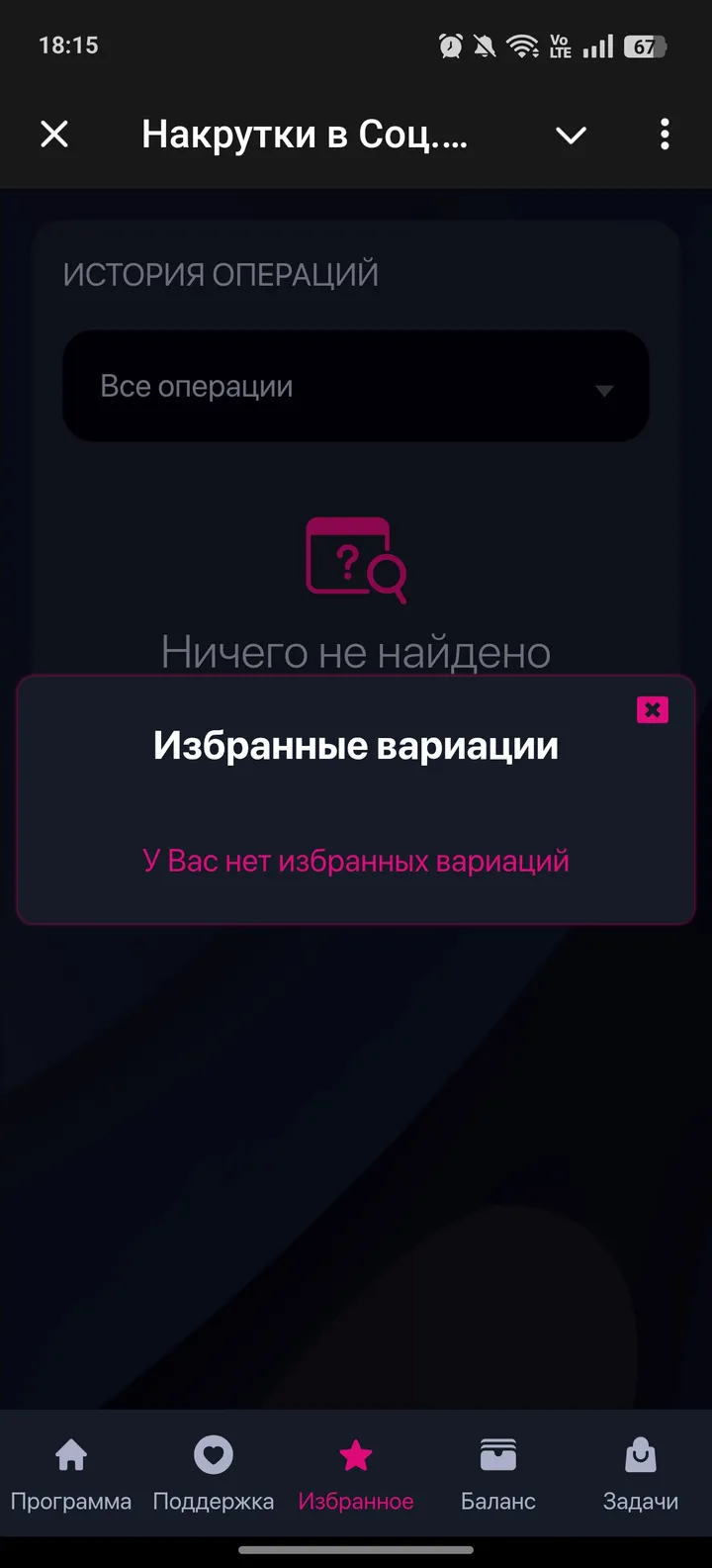The height and width of the screenshot is (1568, 712).
Task: Dismiss the Избранные вариации popup
Action: pos(652,709)
